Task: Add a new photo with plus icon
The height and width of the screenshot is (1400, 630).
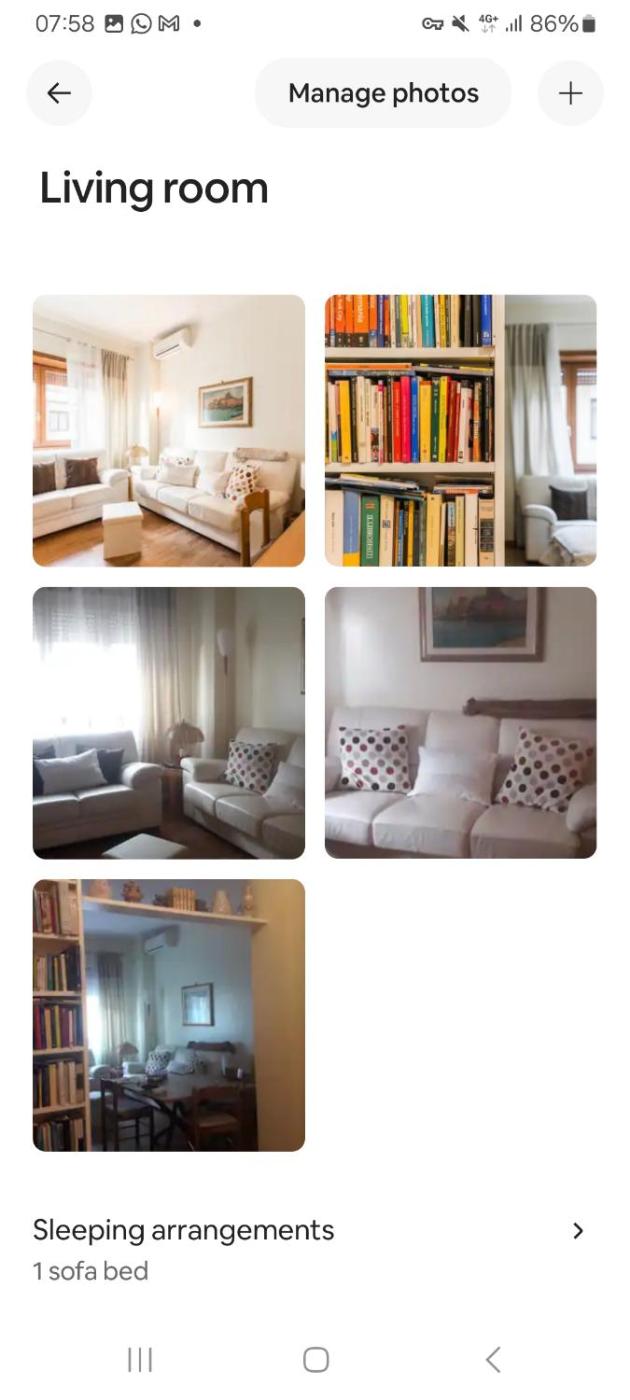Action: pyautogui.click(x=570, y=93)
